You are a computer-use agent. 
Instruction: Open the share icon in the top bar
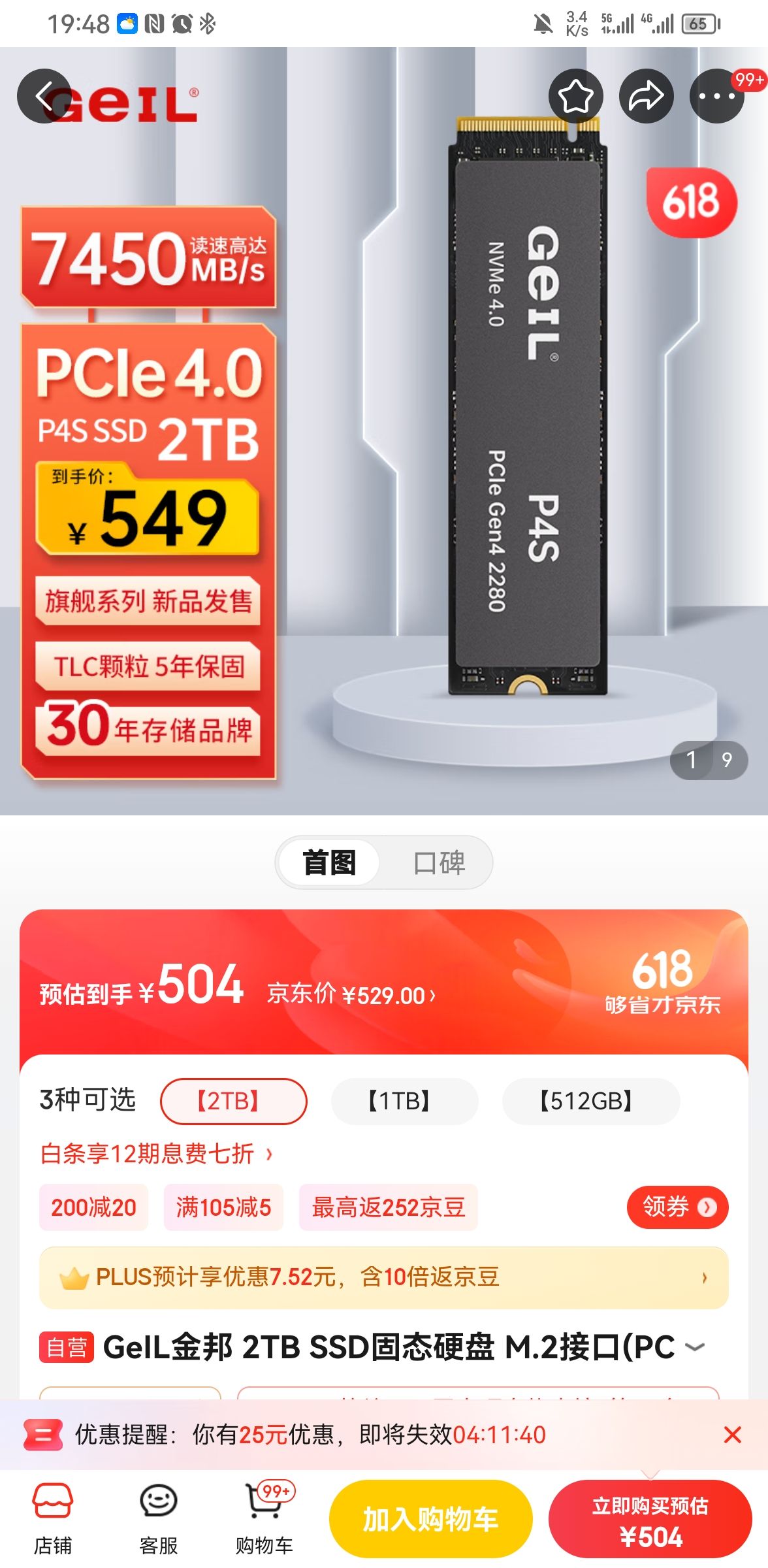647,95
